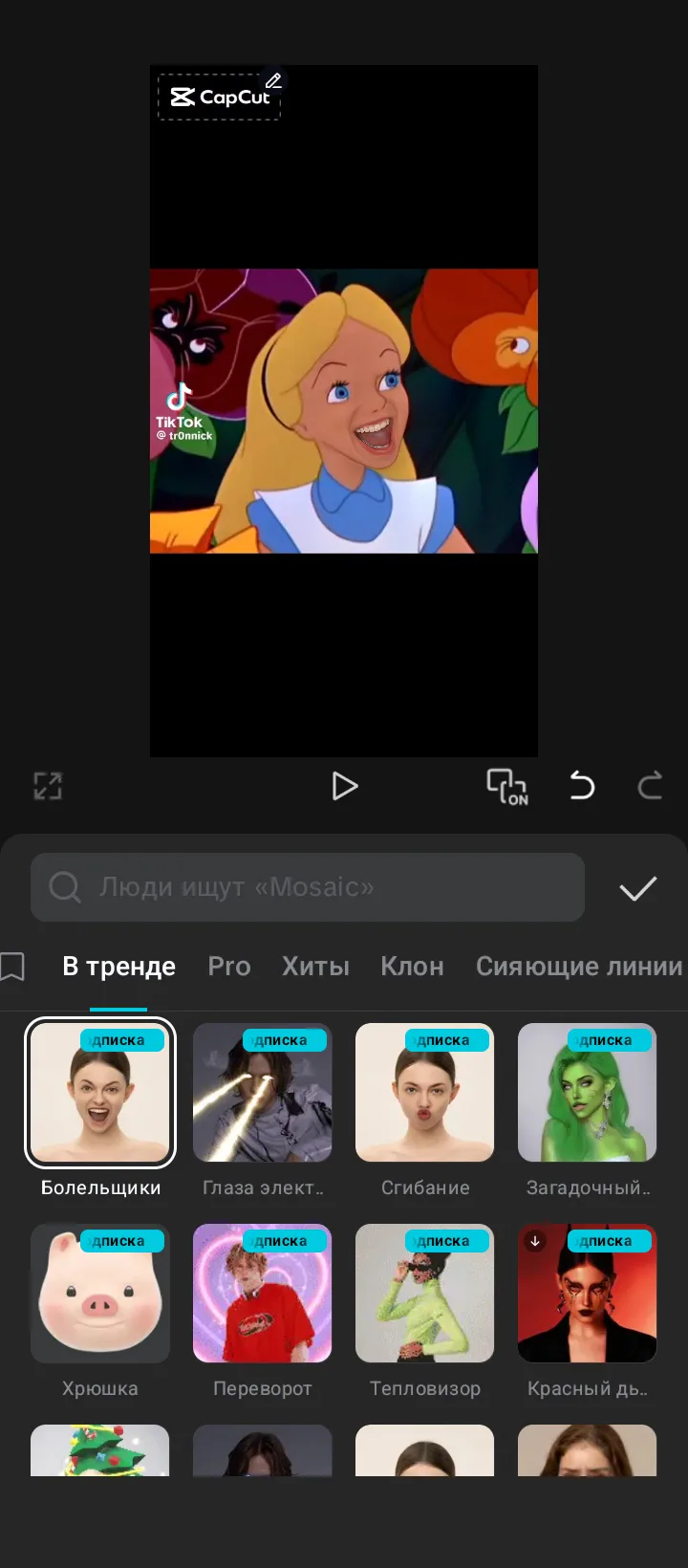
Task: Apply the Хрюшка effect
Action: pos(100,1294)
